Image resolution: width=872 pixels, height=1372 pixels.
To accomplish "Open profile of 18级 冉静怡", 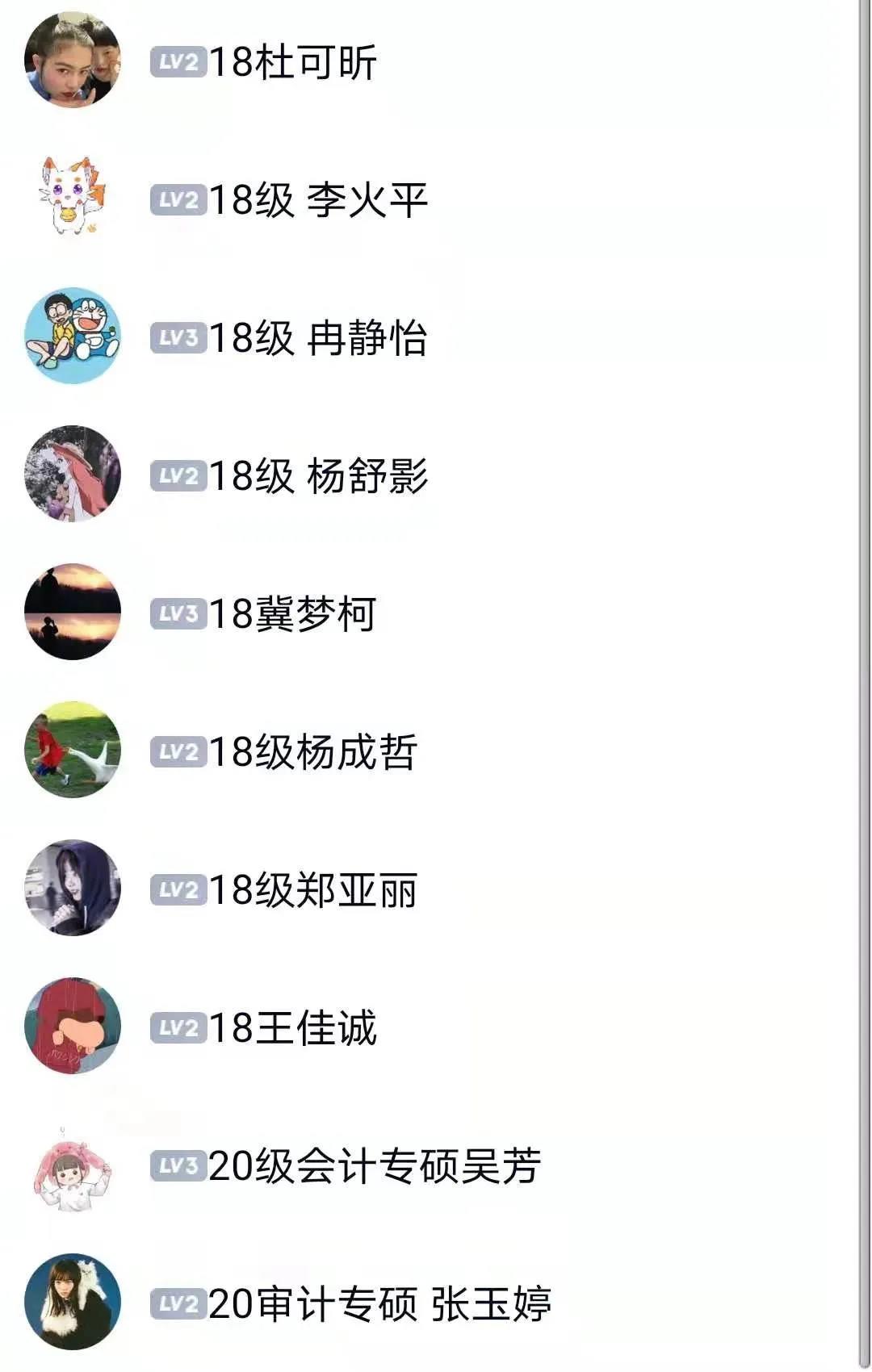I will click(318, 338).
